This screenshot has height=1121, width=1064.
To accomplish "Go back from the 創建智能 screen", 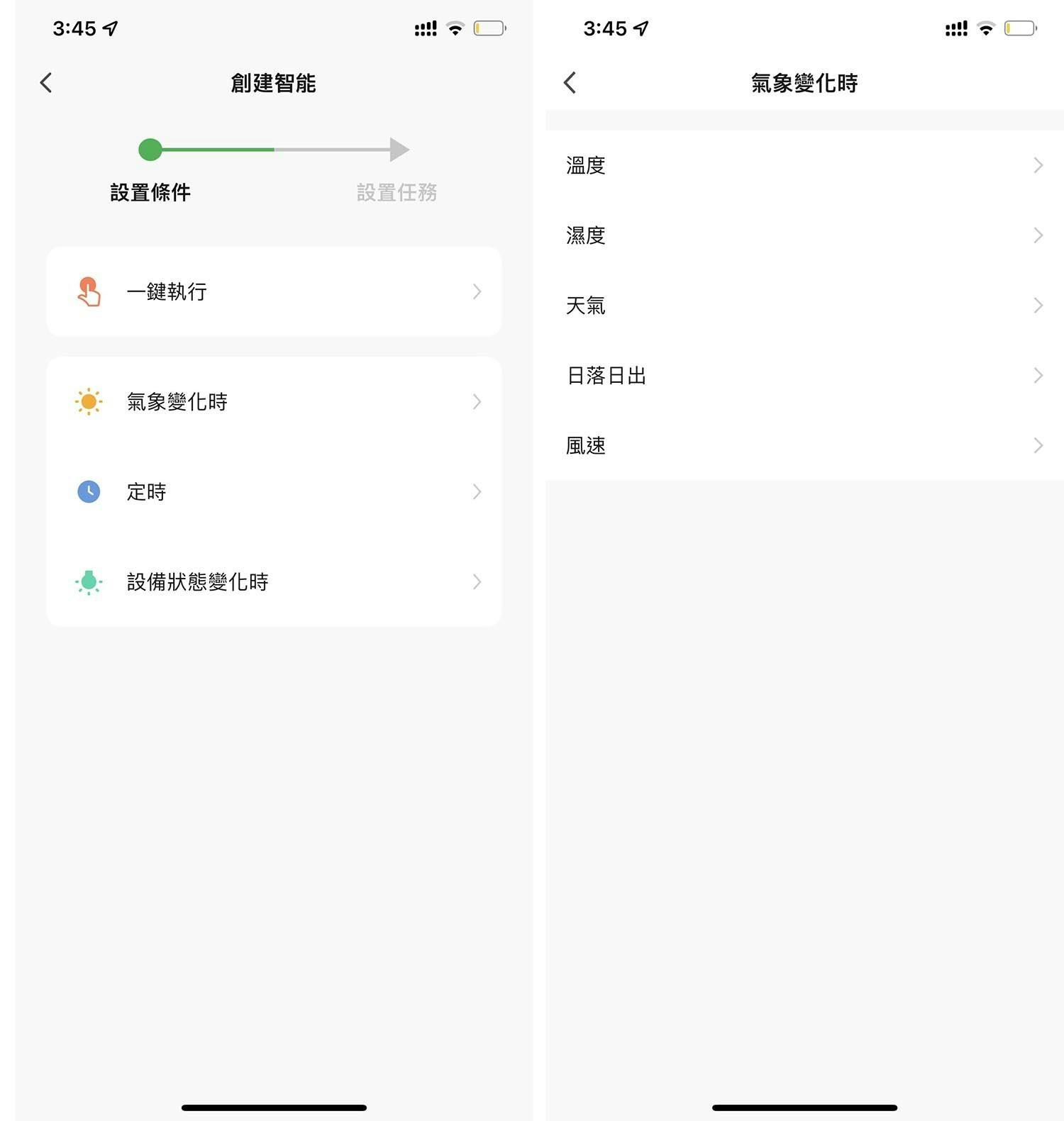I will (x=46, y=83).
